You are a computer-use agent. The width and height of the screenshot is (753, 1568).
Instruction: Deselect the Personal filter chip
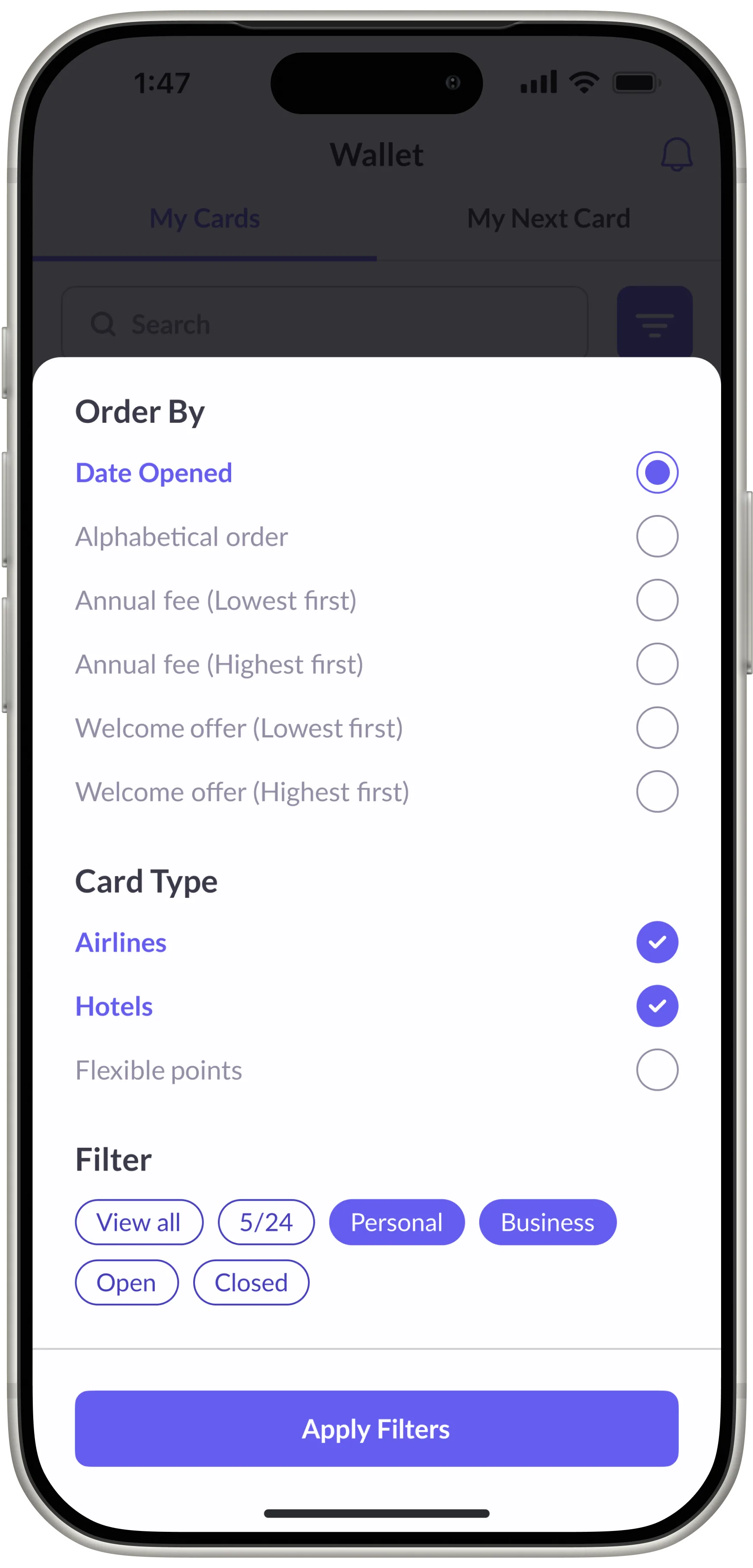[397, 1222]
